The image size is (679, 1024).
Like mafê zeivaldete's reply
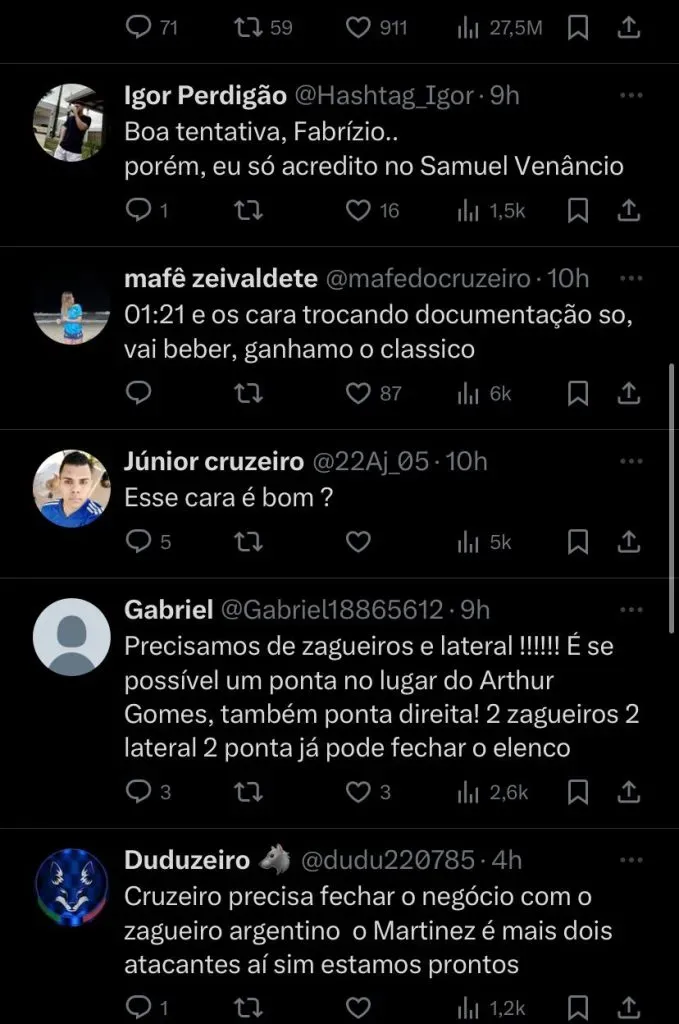[358, 393]
